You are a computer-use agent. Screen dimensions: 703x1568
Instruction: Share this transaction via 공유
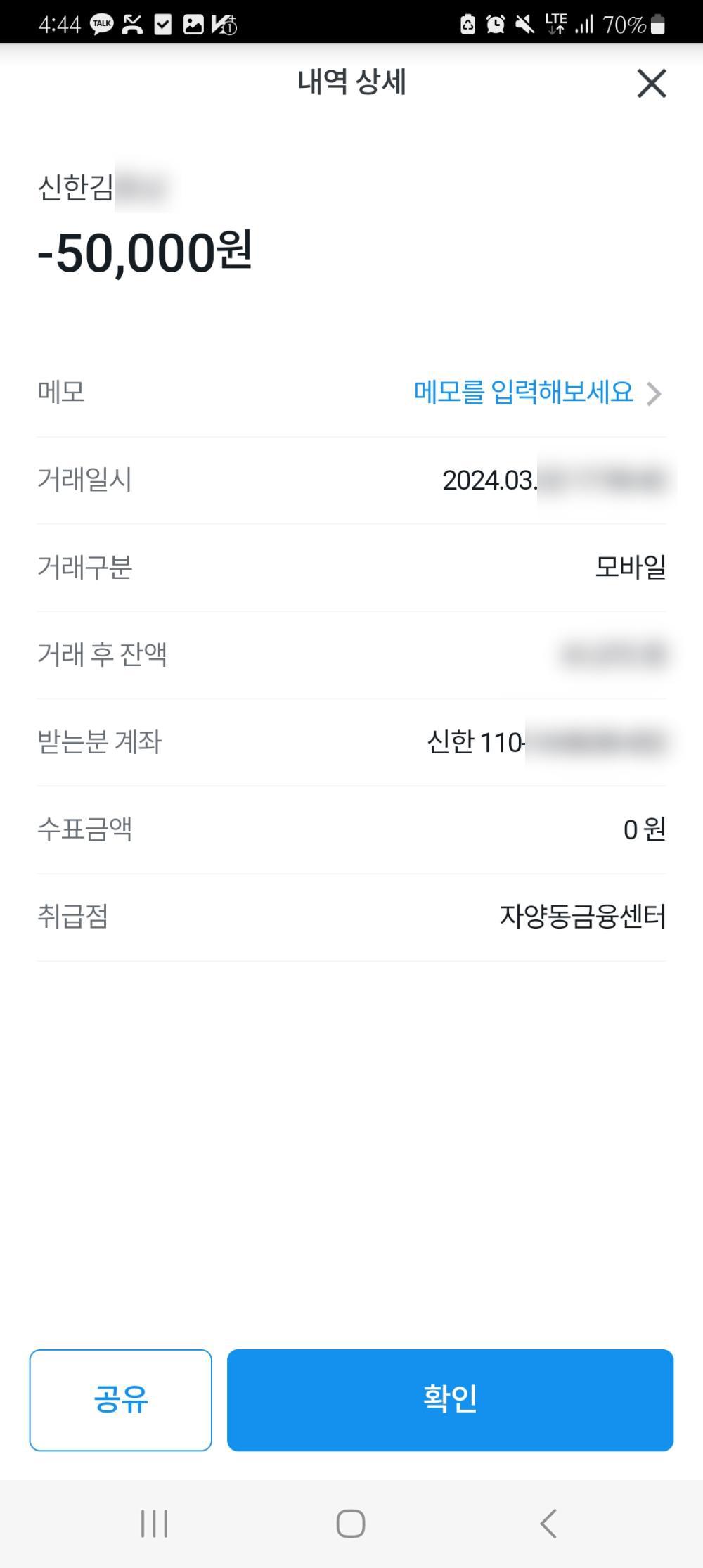tap(120, 1399)
